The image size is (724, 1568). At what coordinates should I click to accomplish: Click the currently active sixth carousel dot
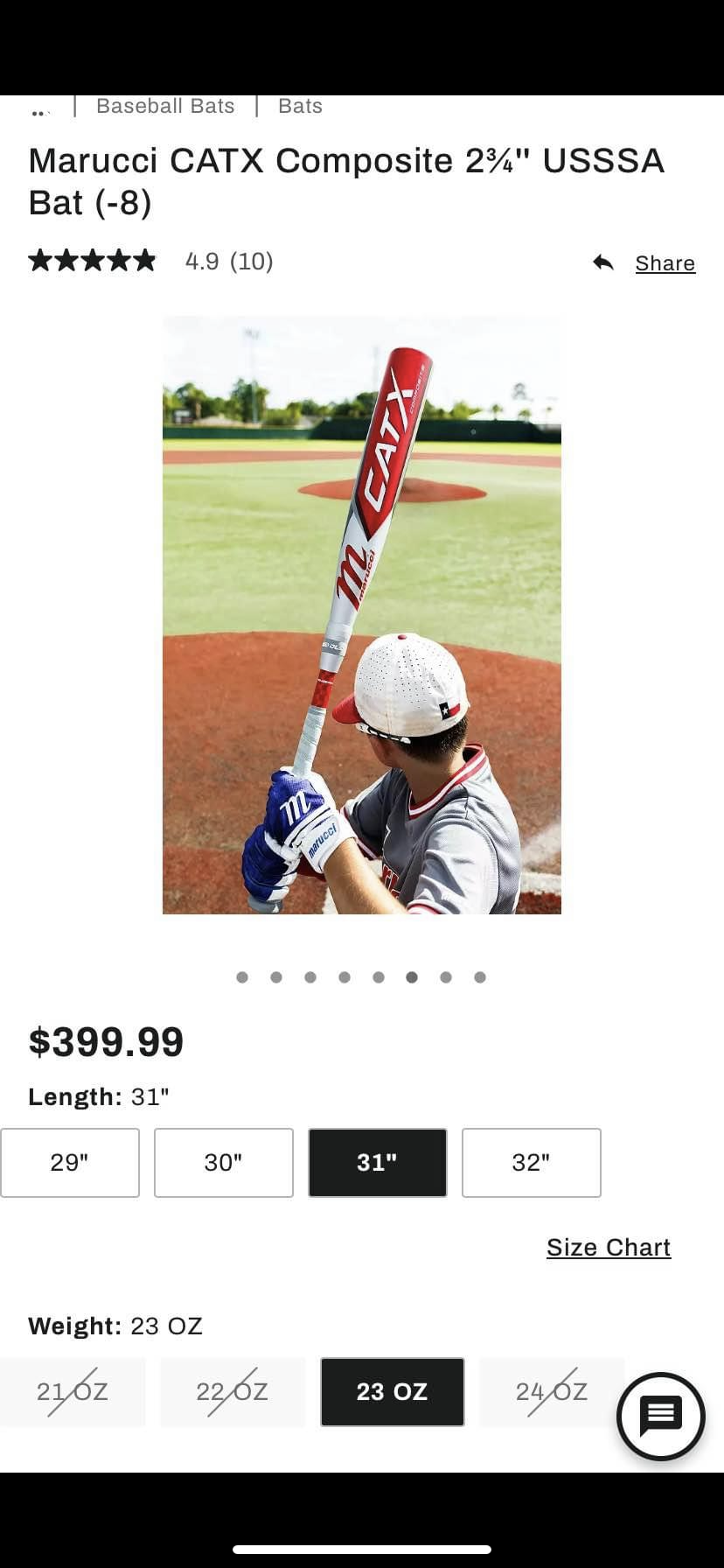click(412, 977)
